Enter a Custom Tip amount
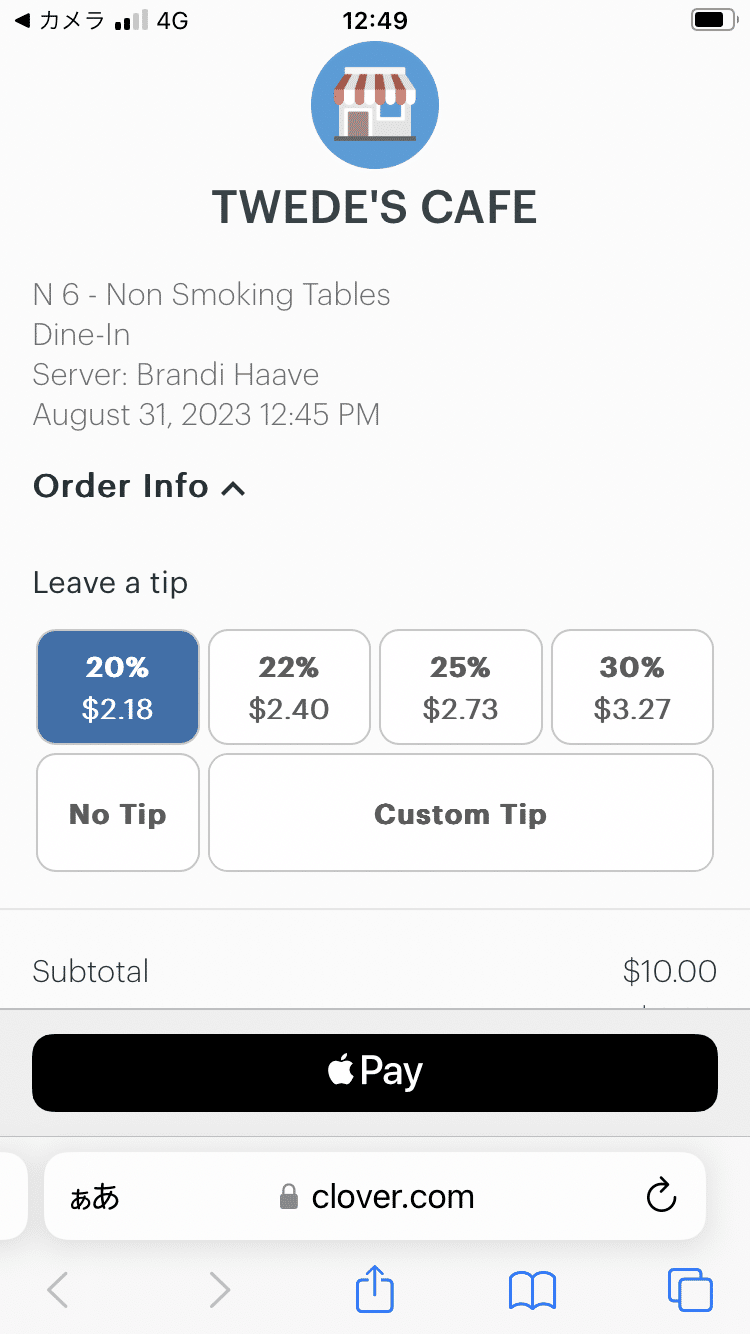The height and width of the screenshot is (1334, 750). [x=460, y=814]
